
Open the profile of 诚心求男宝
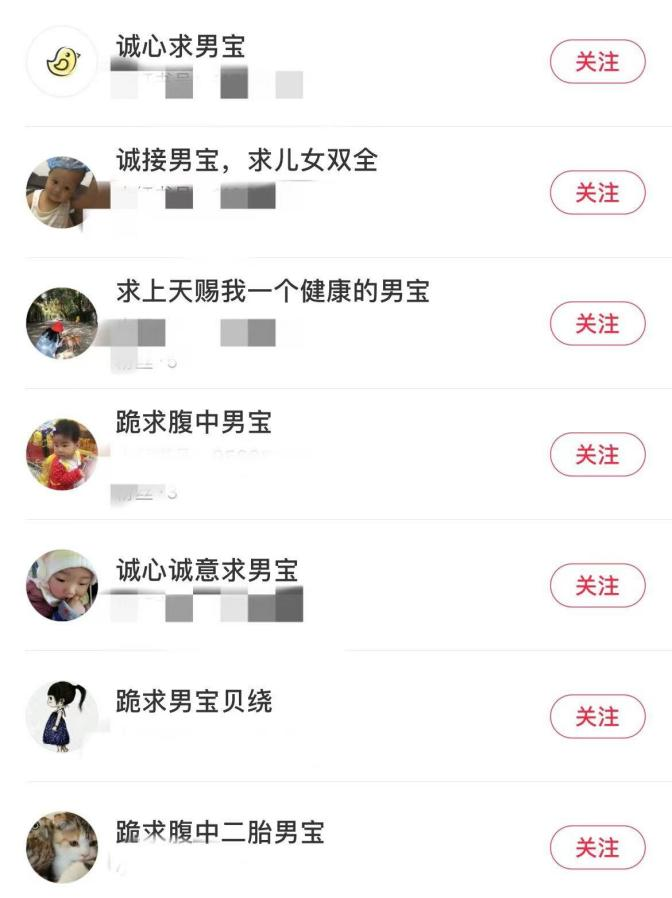180,46
